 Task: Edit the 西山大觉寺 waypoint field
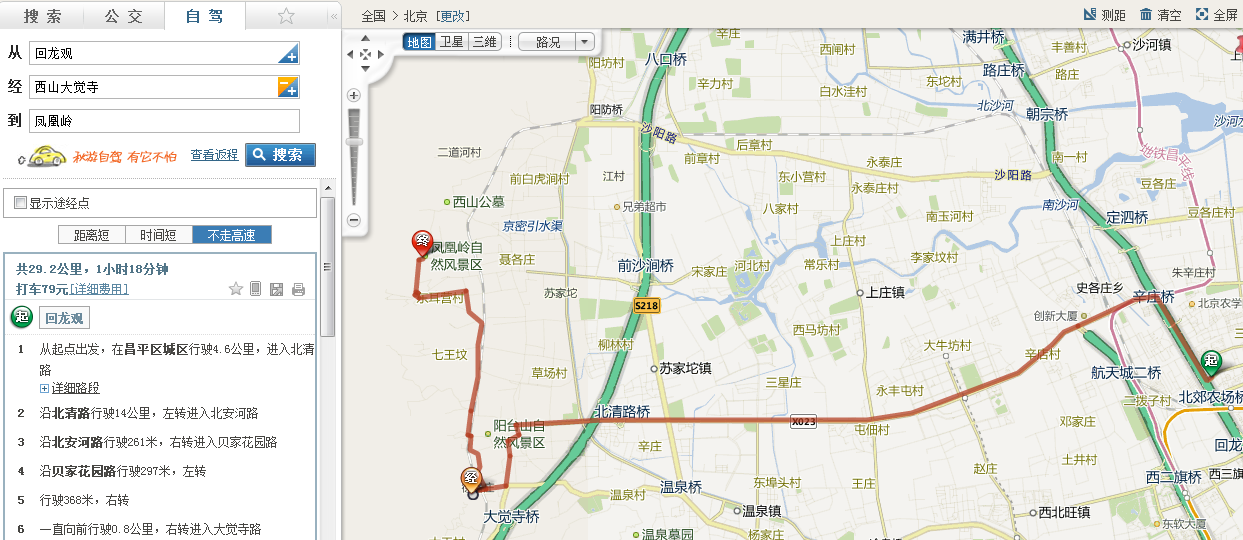click(150, 87)
